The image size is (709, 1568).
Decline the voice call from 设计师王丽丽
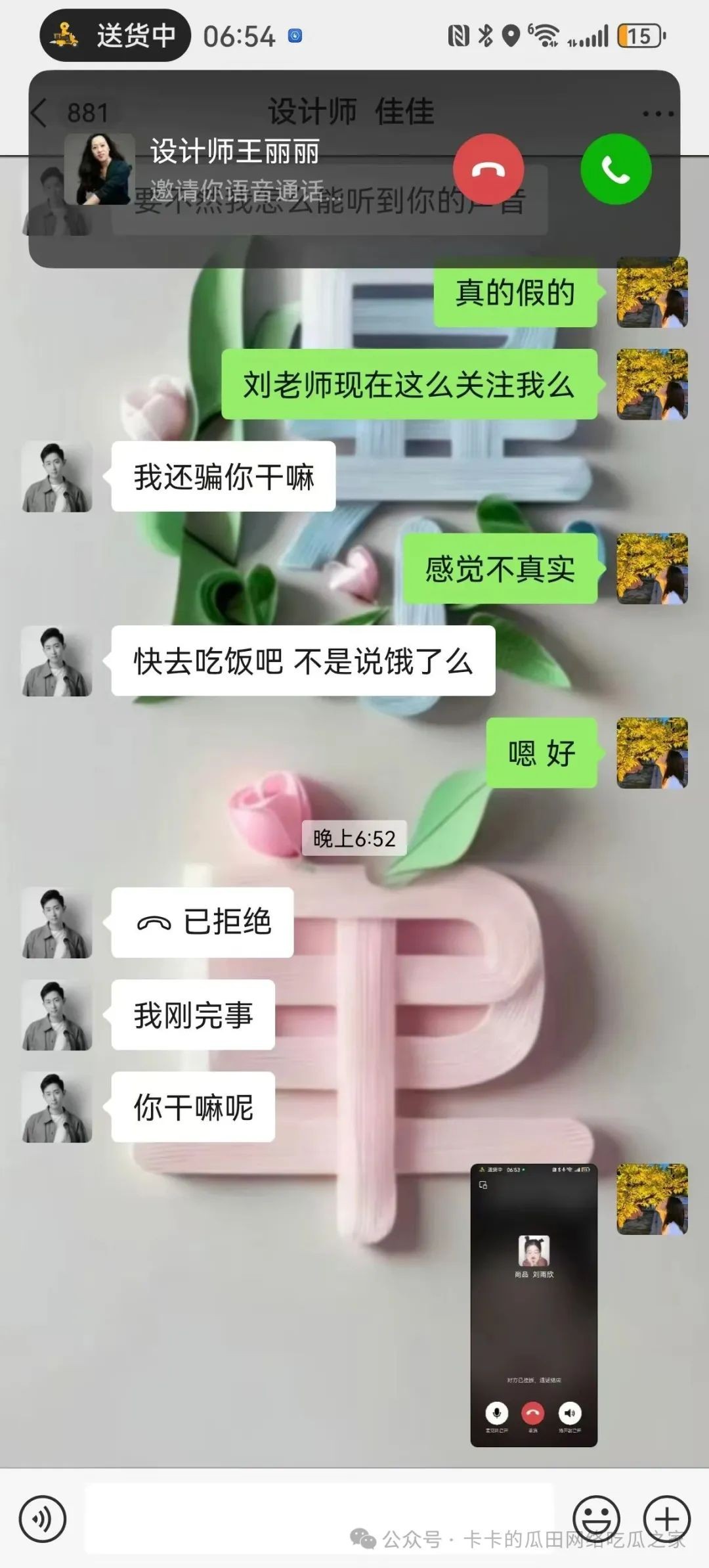488,169
